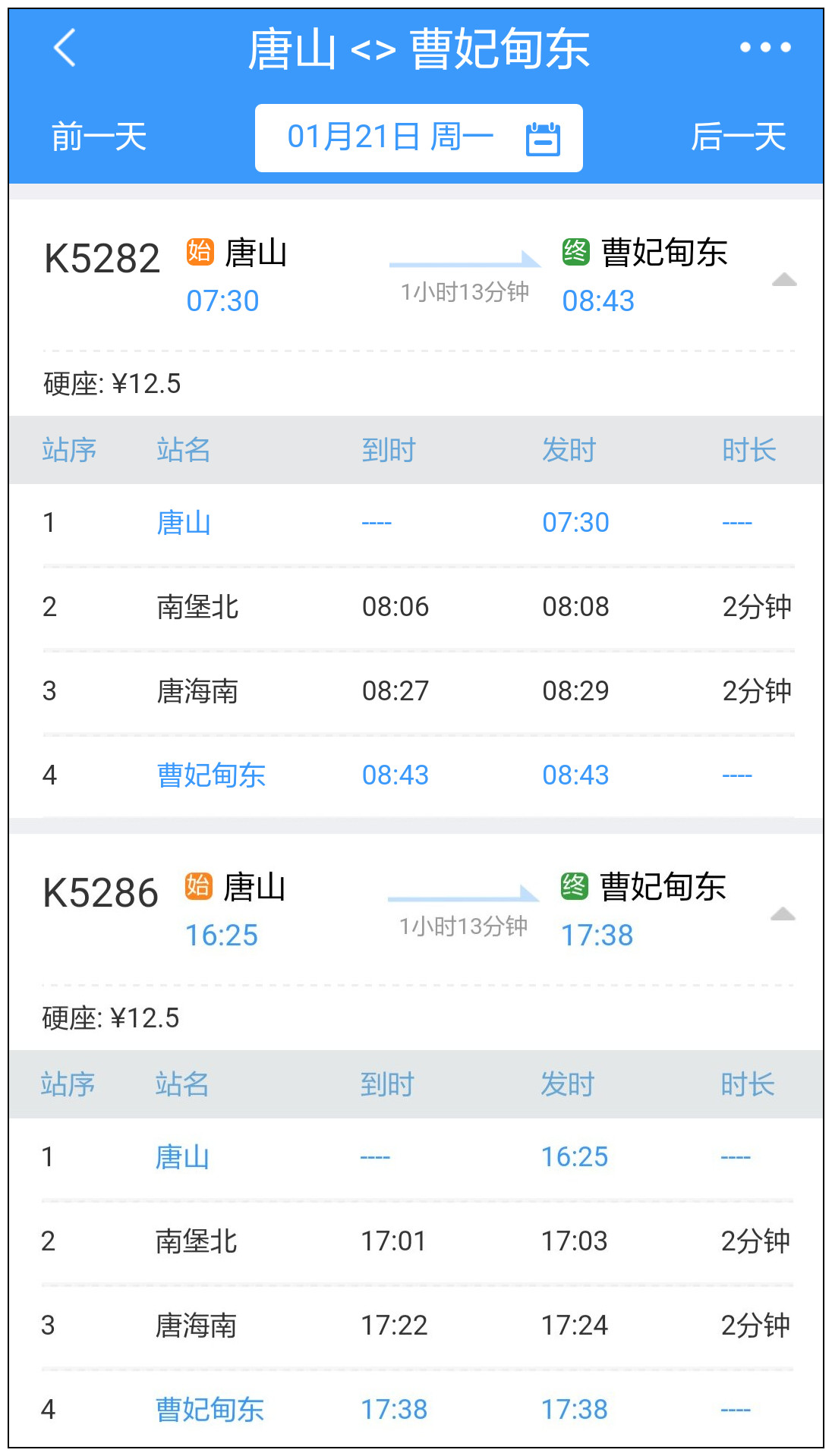This screenshot has height=1456, width=832.
Task: Collapse the K5282 train stop list
Action: (x=783, y=280)
